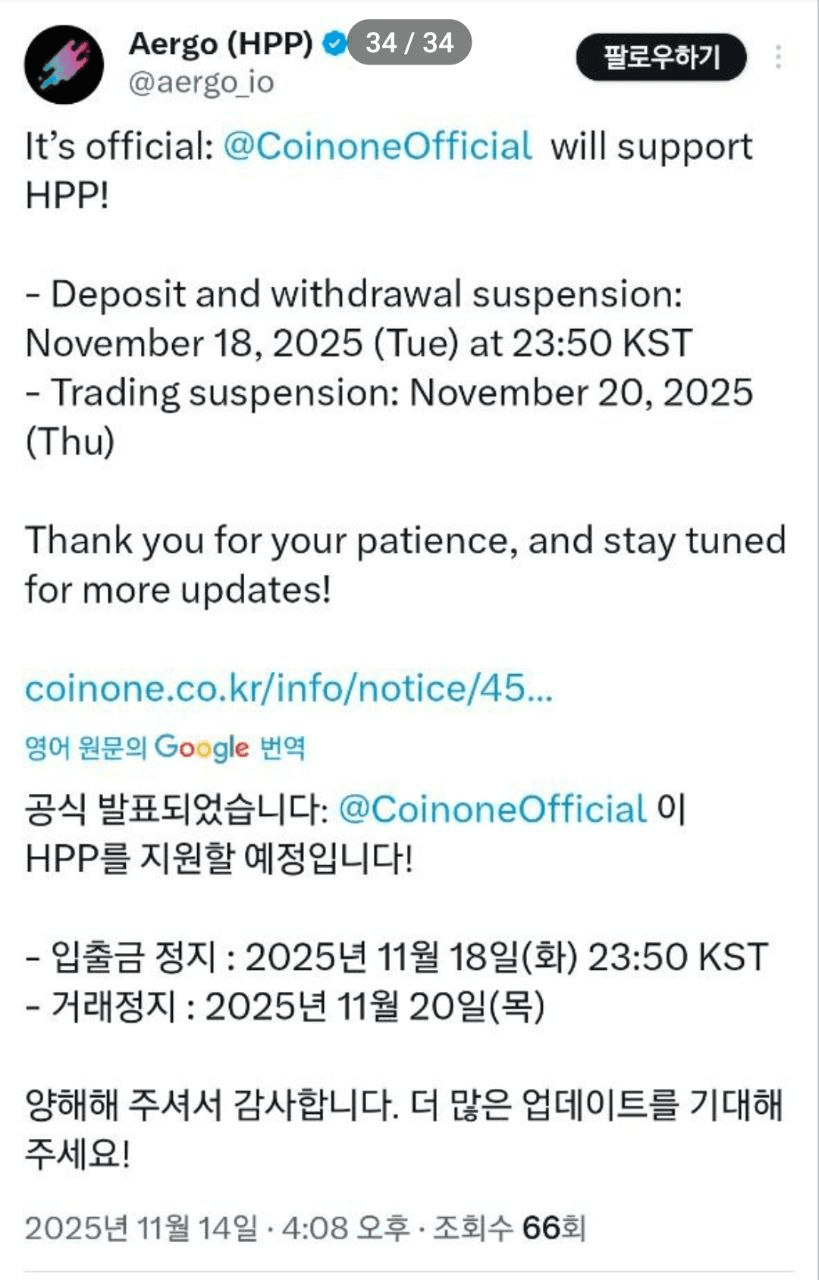Open @CoinoneOfficial mention in Korean translation
Image resolution: width=819 pixels, height=1280 pixels.
[493, 808]
